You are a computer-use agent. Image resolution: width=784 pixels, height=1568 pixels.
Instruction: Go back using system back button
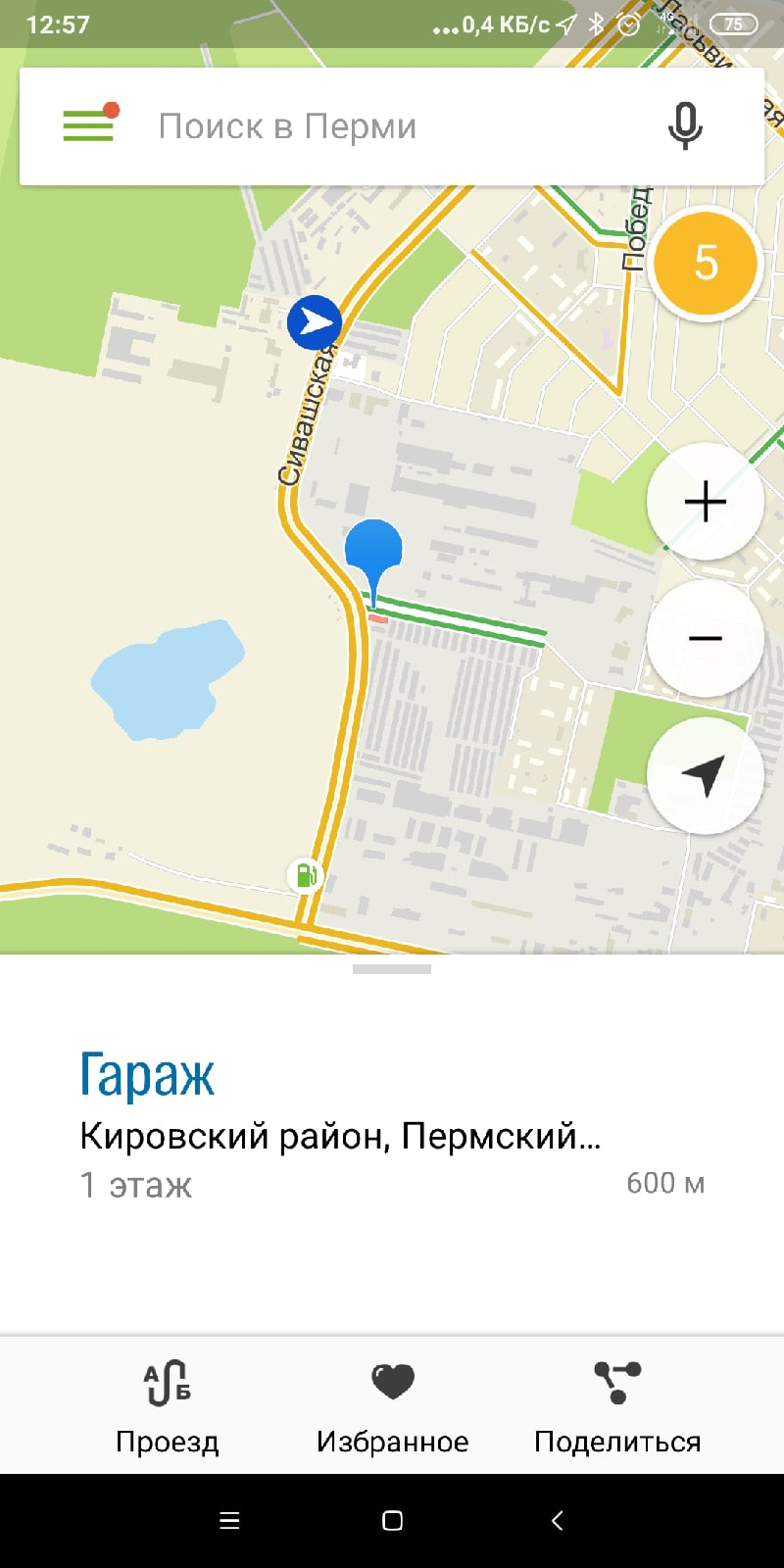556,1520
